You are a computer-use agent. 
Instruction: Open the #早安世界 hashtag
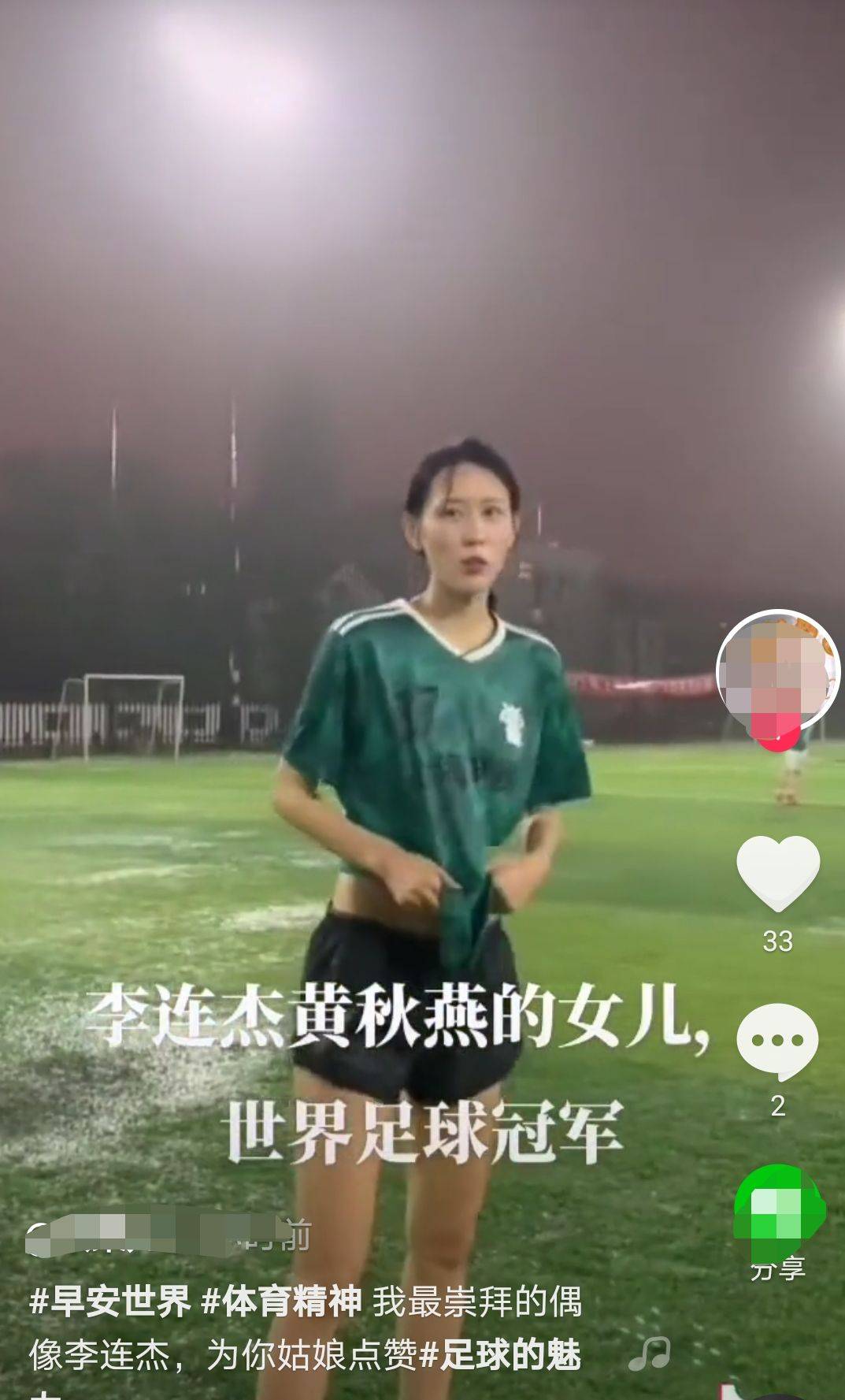[x=110, y=1302]
